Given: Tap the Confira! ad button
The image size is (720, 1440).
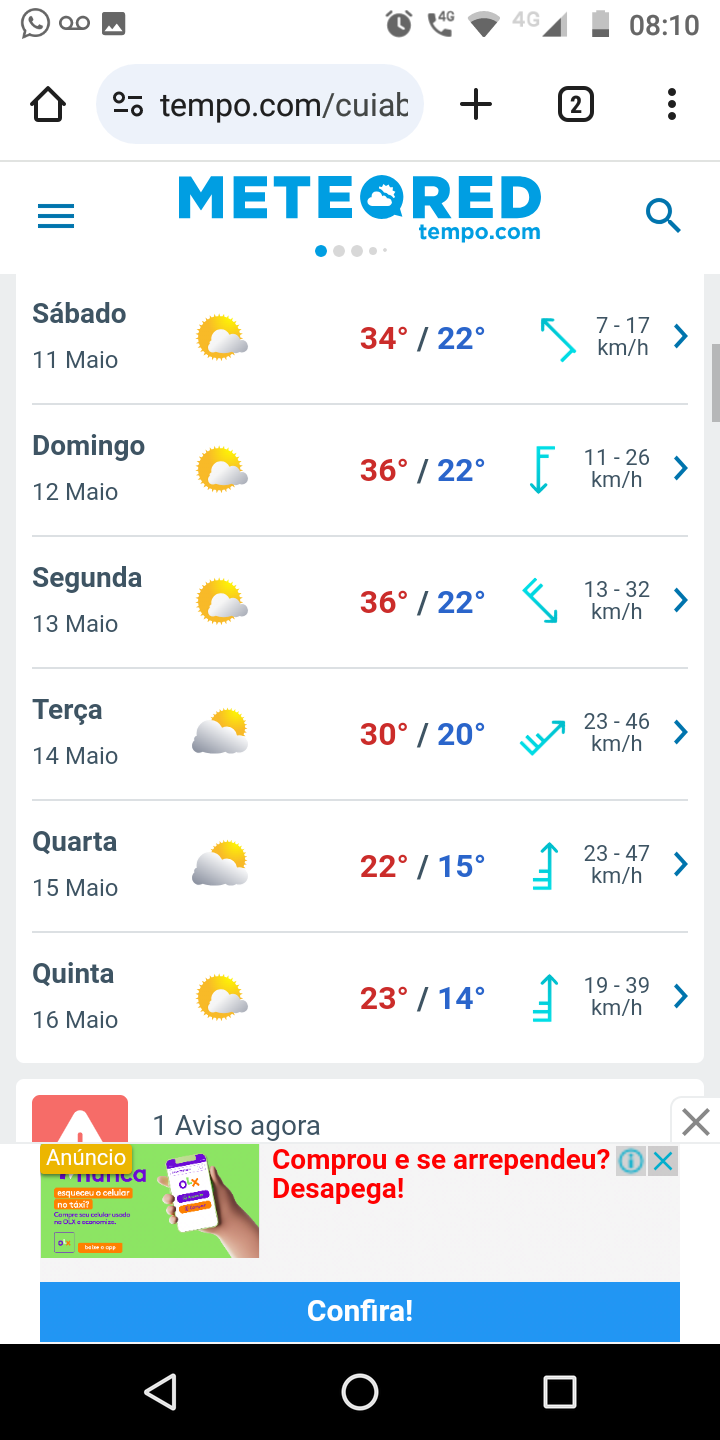Looking at the screenshot, I should [360, 1311].
